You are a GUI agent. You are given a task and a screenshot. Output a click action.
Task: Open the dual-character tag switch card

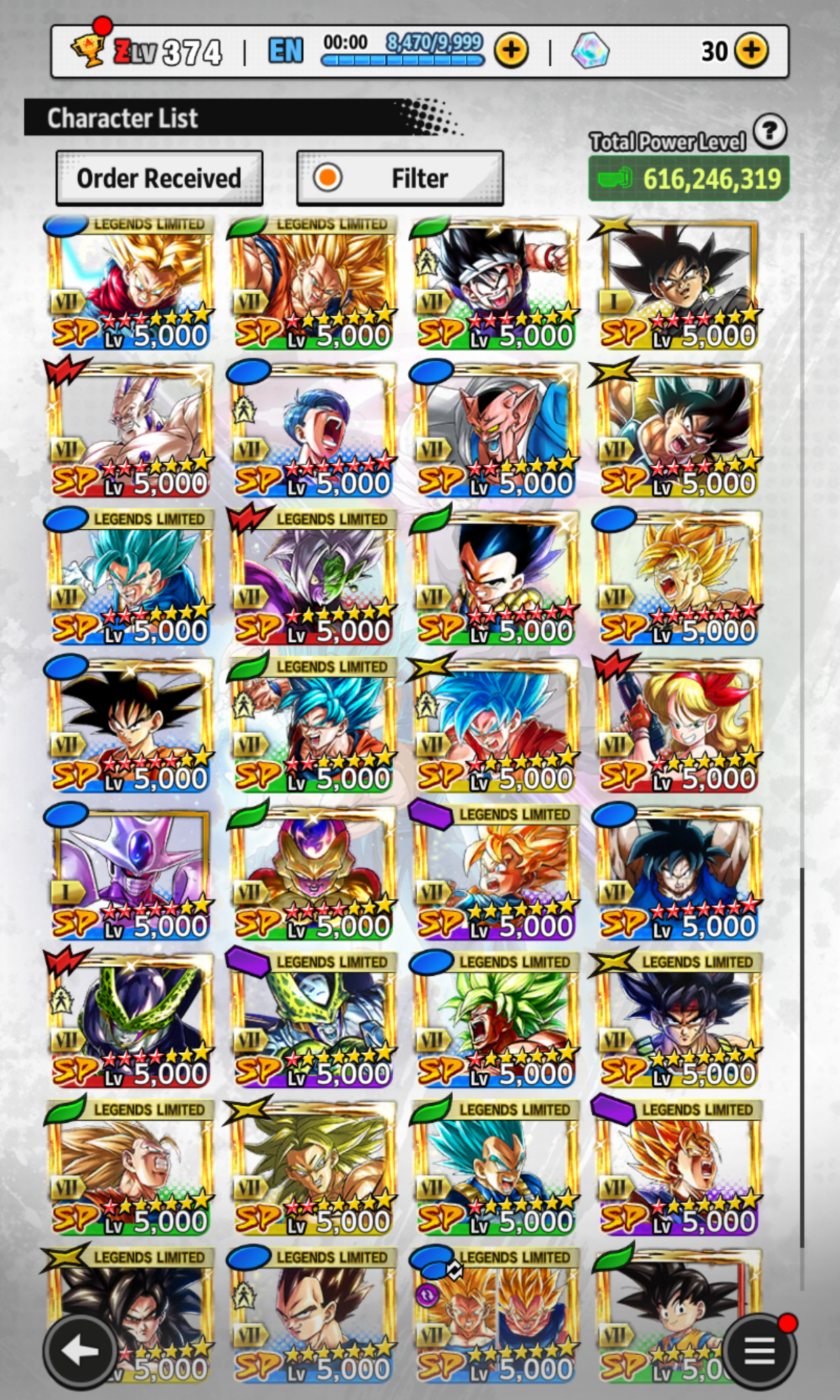pos(495,1316)
